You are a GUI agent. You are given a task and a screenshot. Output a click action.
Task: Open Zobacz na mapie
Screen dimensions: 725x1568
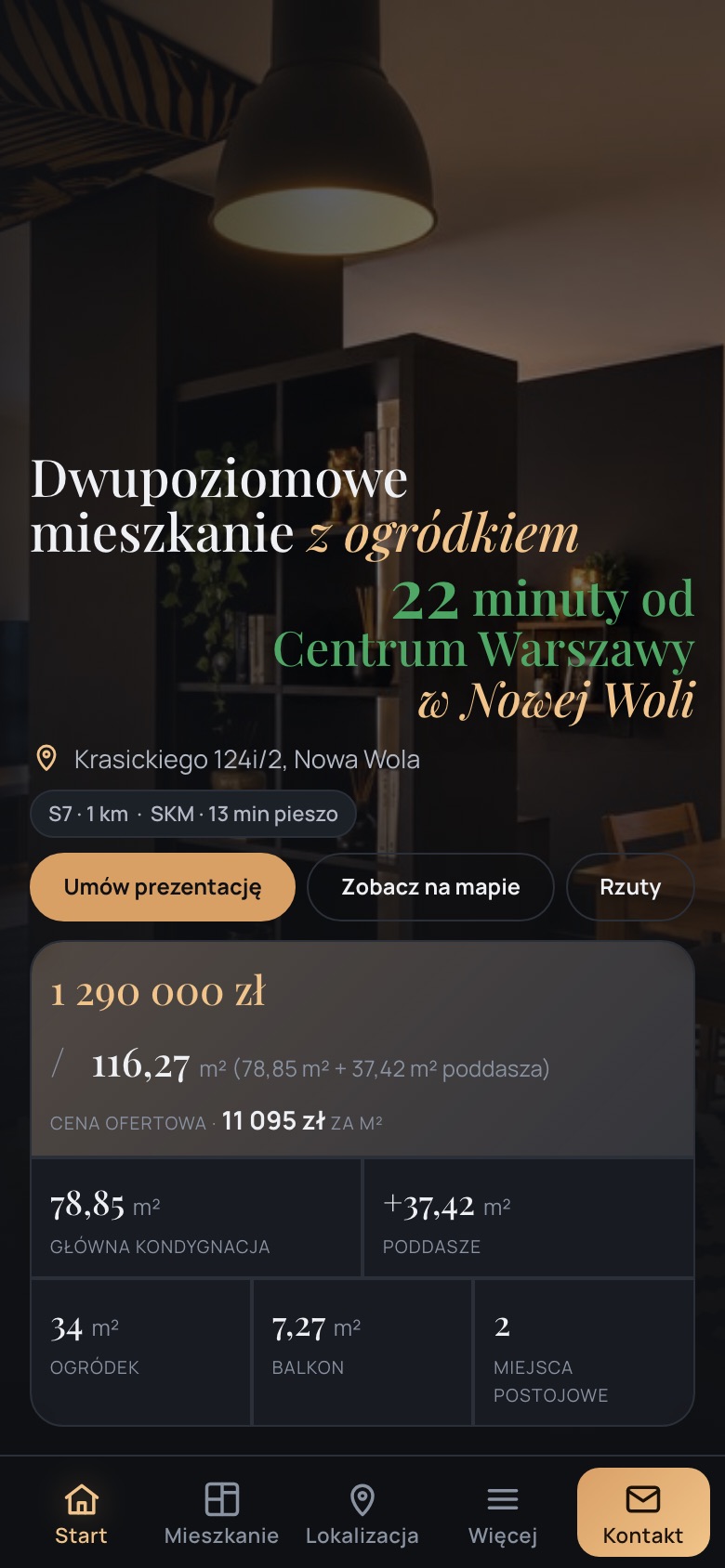coord(430,887)
